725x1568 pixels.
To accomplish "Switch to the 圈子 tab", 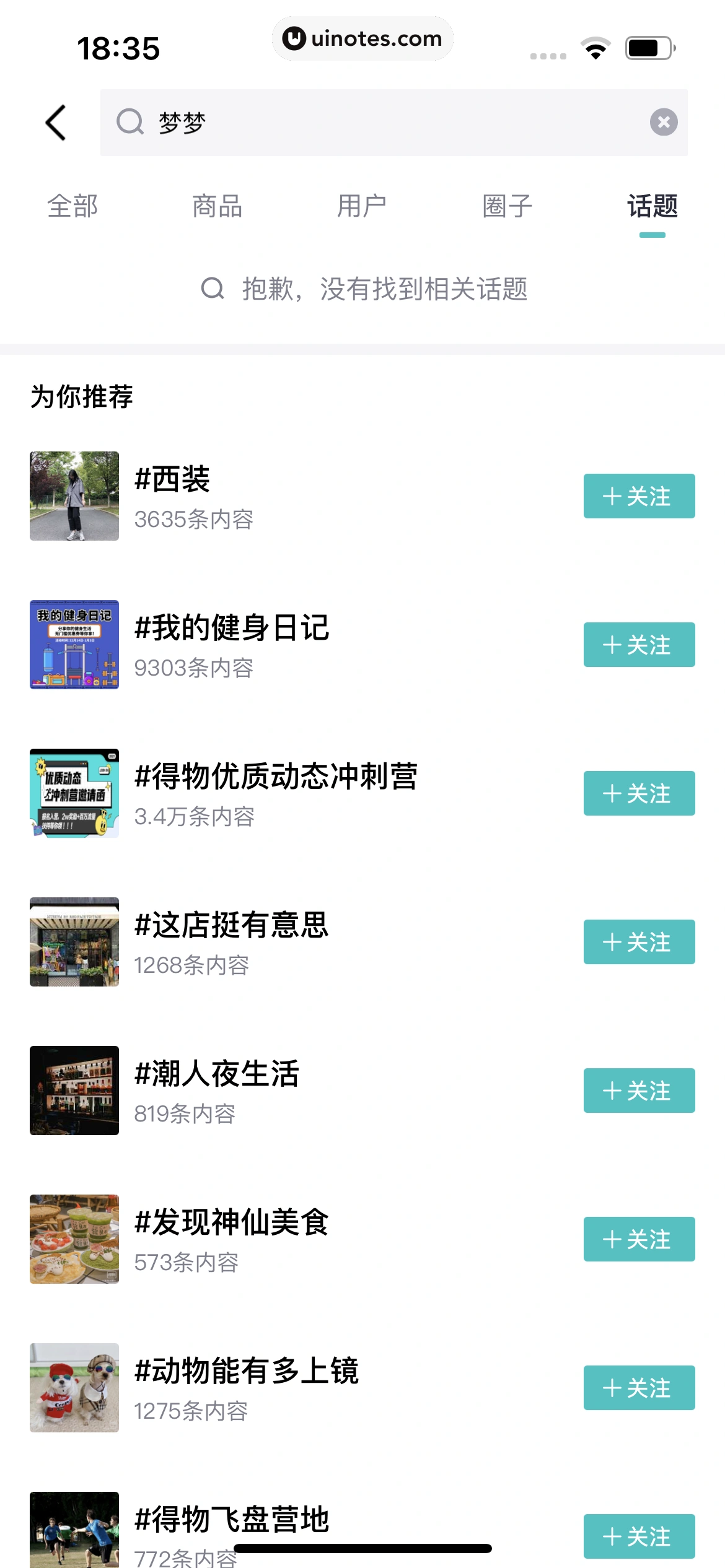I will coord(506,206).
